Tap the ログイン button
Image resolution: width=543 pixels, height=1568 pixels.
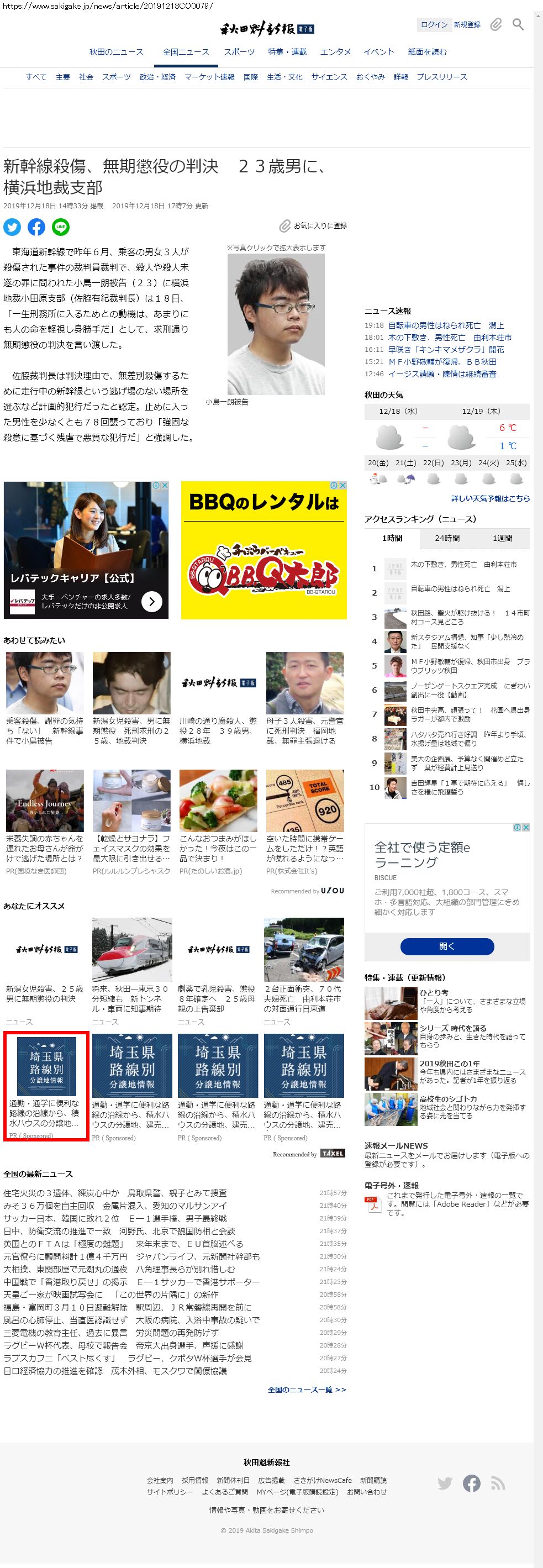click(x=434, y=24)
